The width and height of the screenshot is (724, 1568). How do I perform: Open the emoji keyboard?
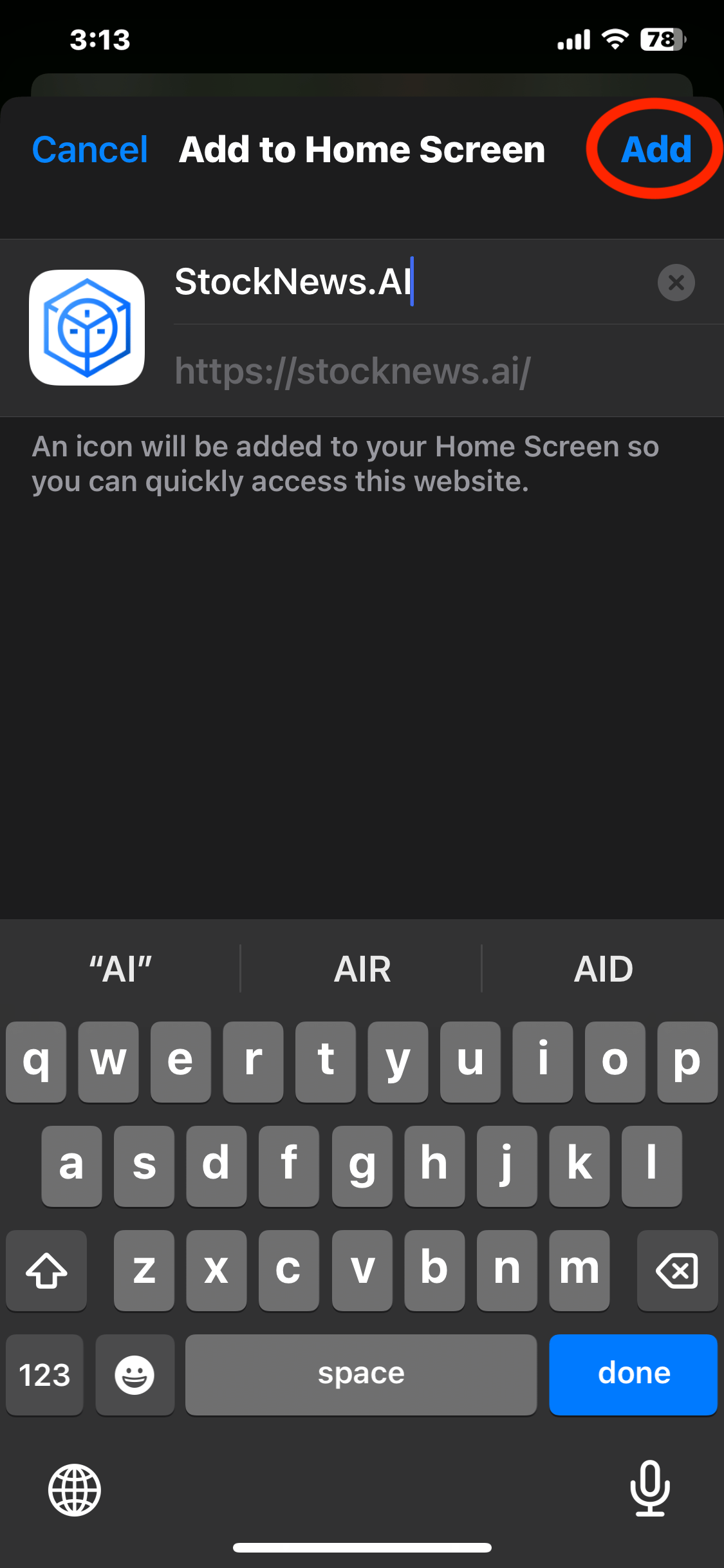(135, 1374)
